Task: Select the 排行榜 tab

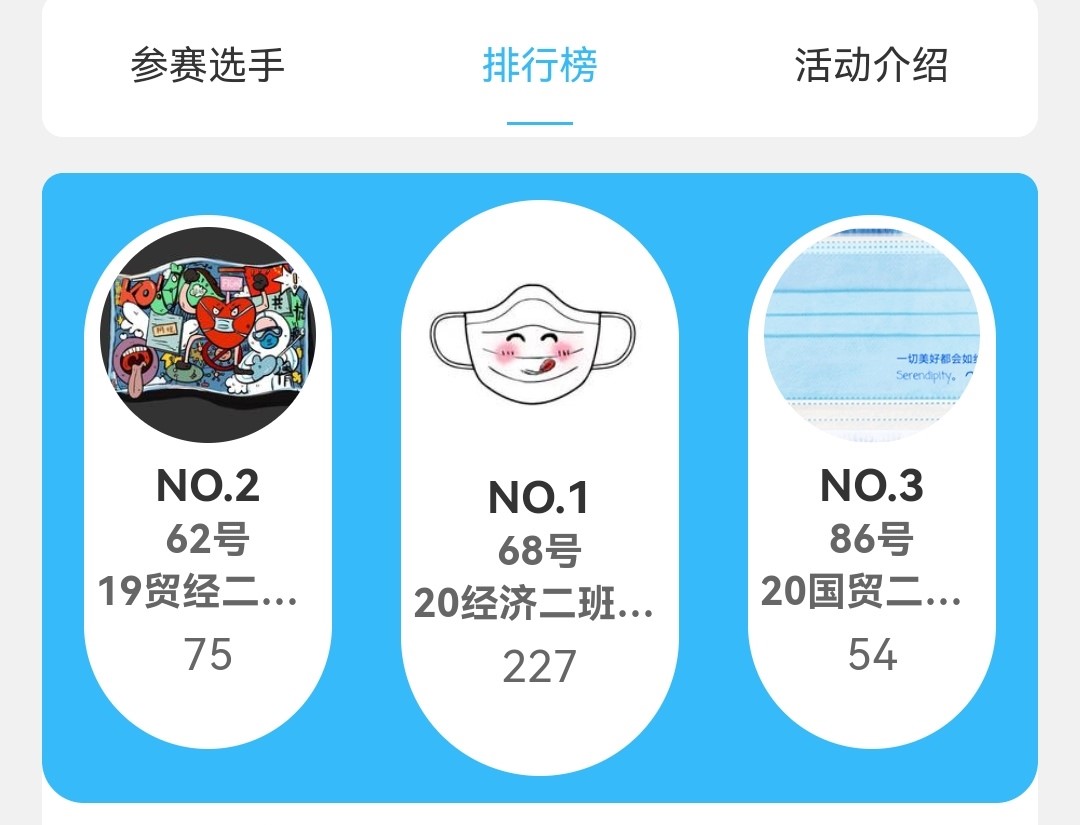Action: pos(539,66)
